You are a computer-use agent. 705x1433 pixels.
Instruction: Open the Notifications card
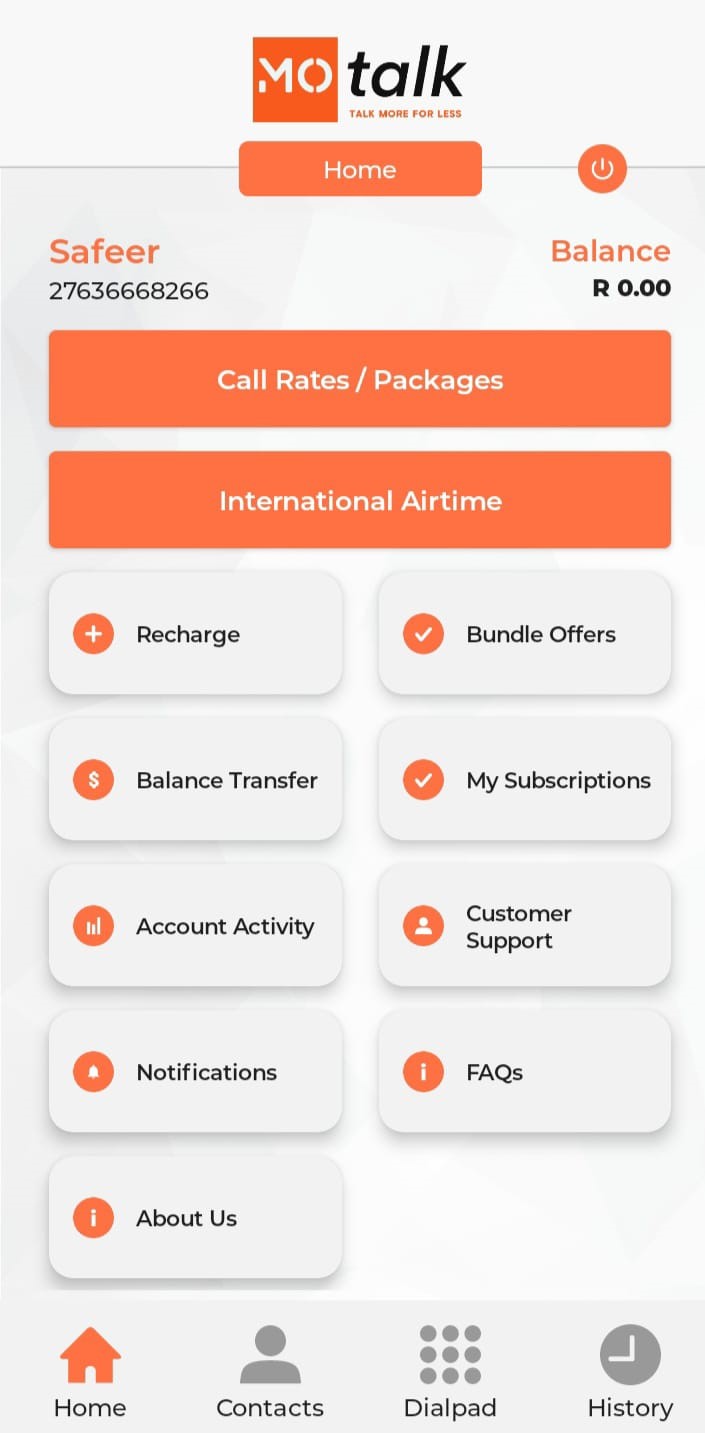[x=195, y=1072]
